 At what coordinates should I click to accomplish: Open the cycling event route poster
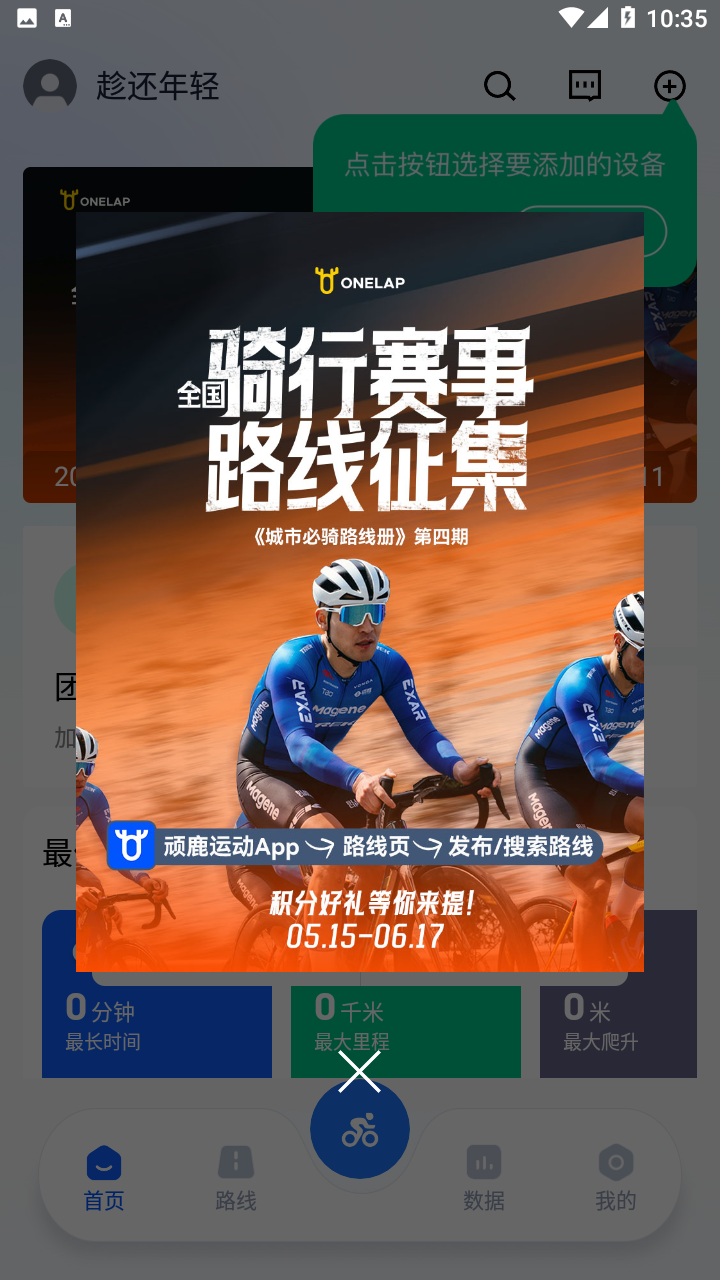point(360,590)
